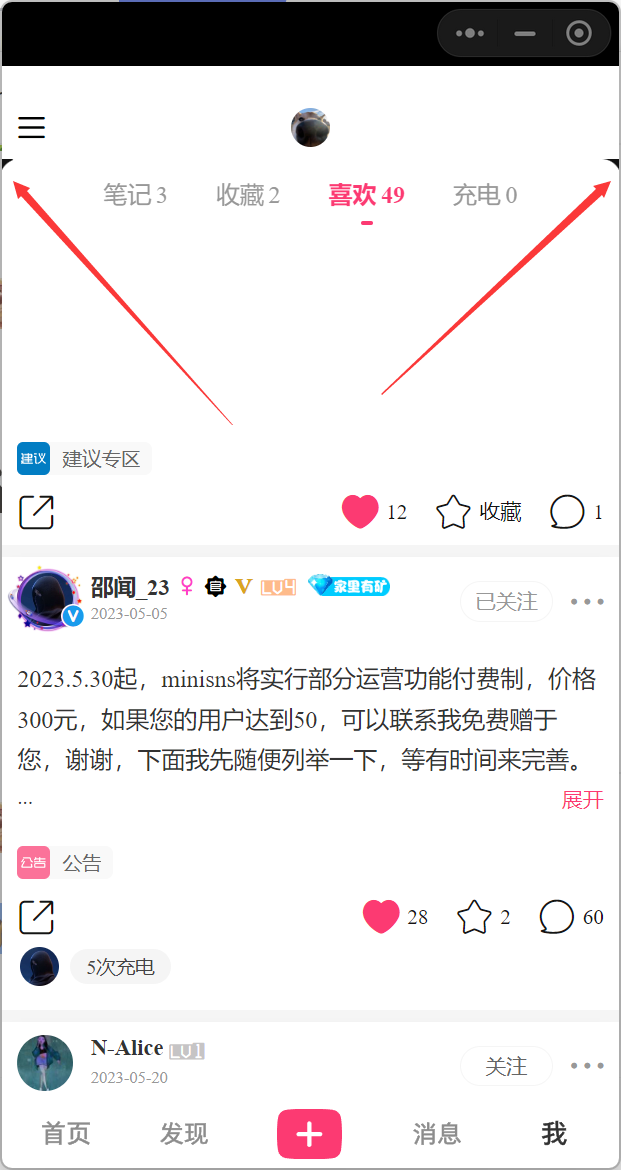Switch to the 笔记 tab
The width and height of the screenshot is (621, 1170).
coord(134,195)
